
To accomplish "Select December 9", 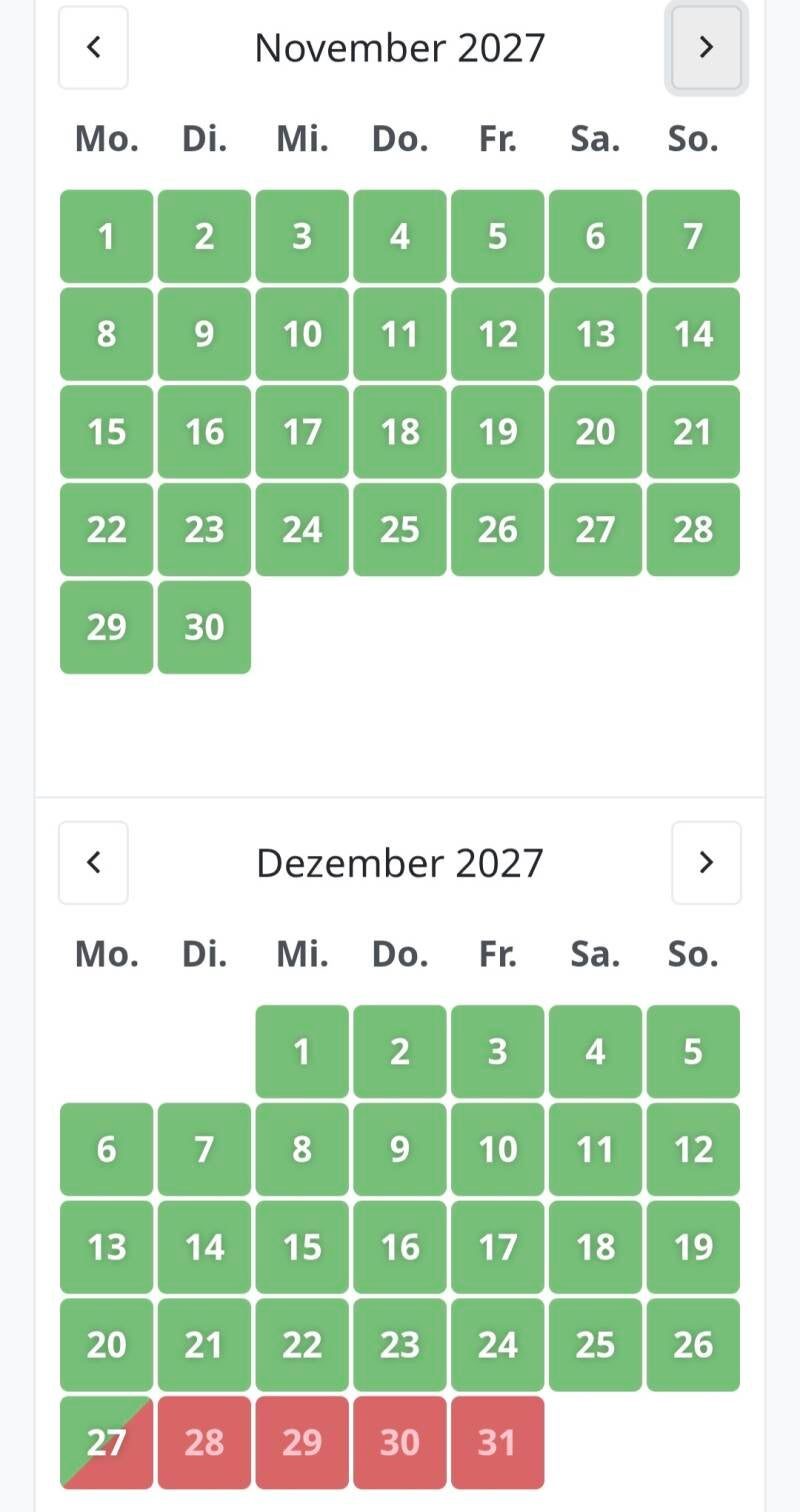I will tap(400, 1149).
